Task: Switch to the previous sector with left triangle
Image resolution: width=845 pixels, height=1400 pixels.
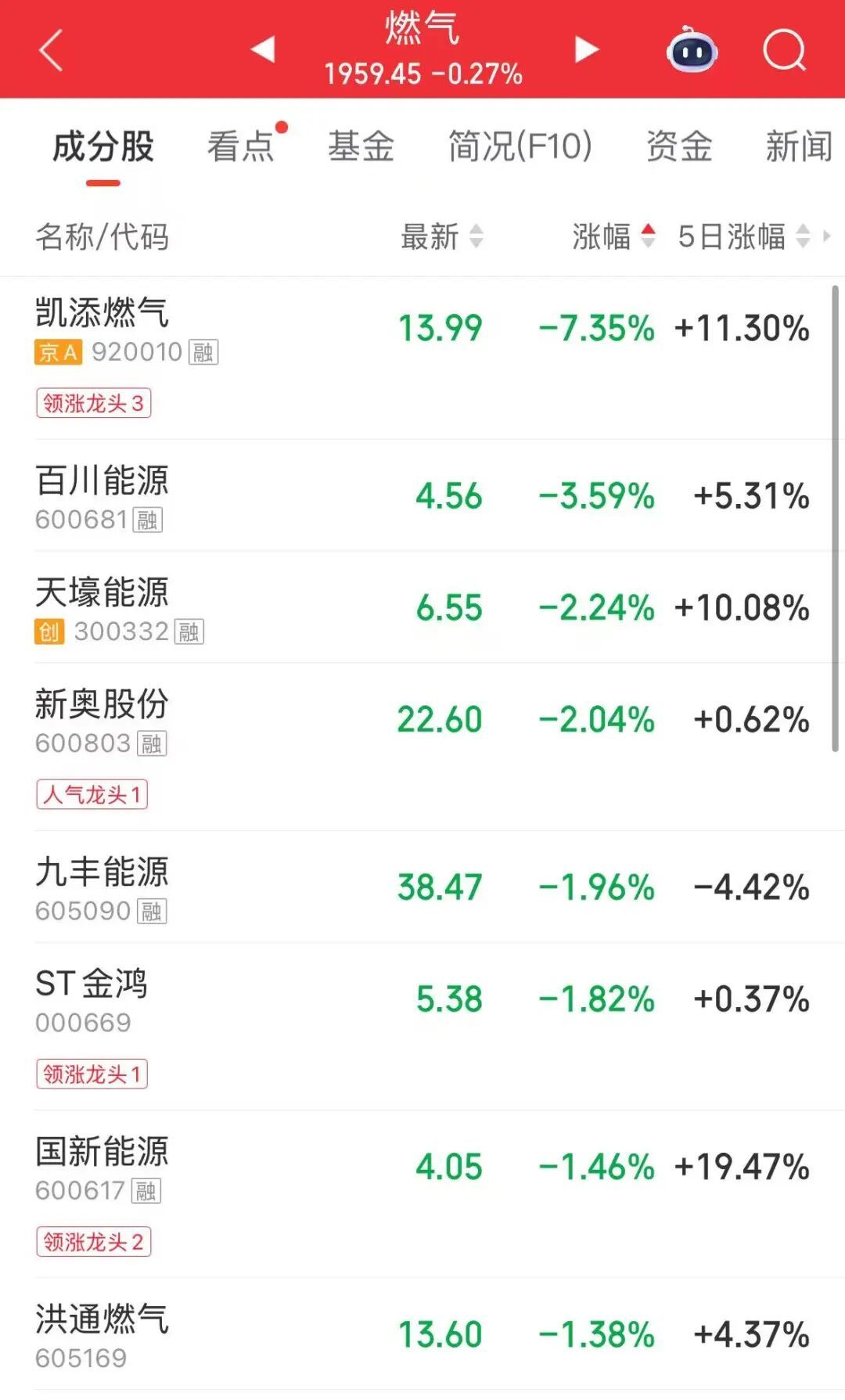Action: [263, 49]
